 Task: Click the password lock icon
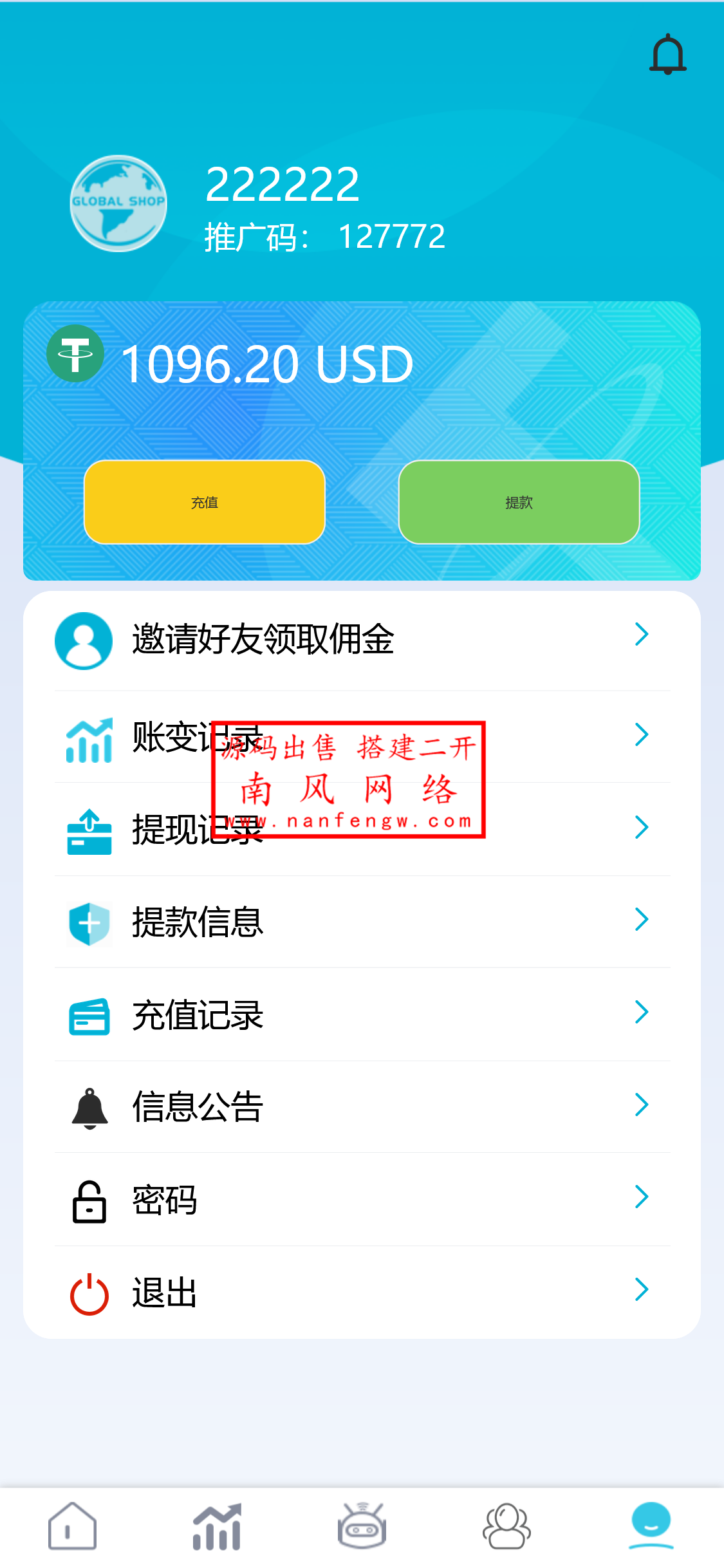[x=88, y=1199]
